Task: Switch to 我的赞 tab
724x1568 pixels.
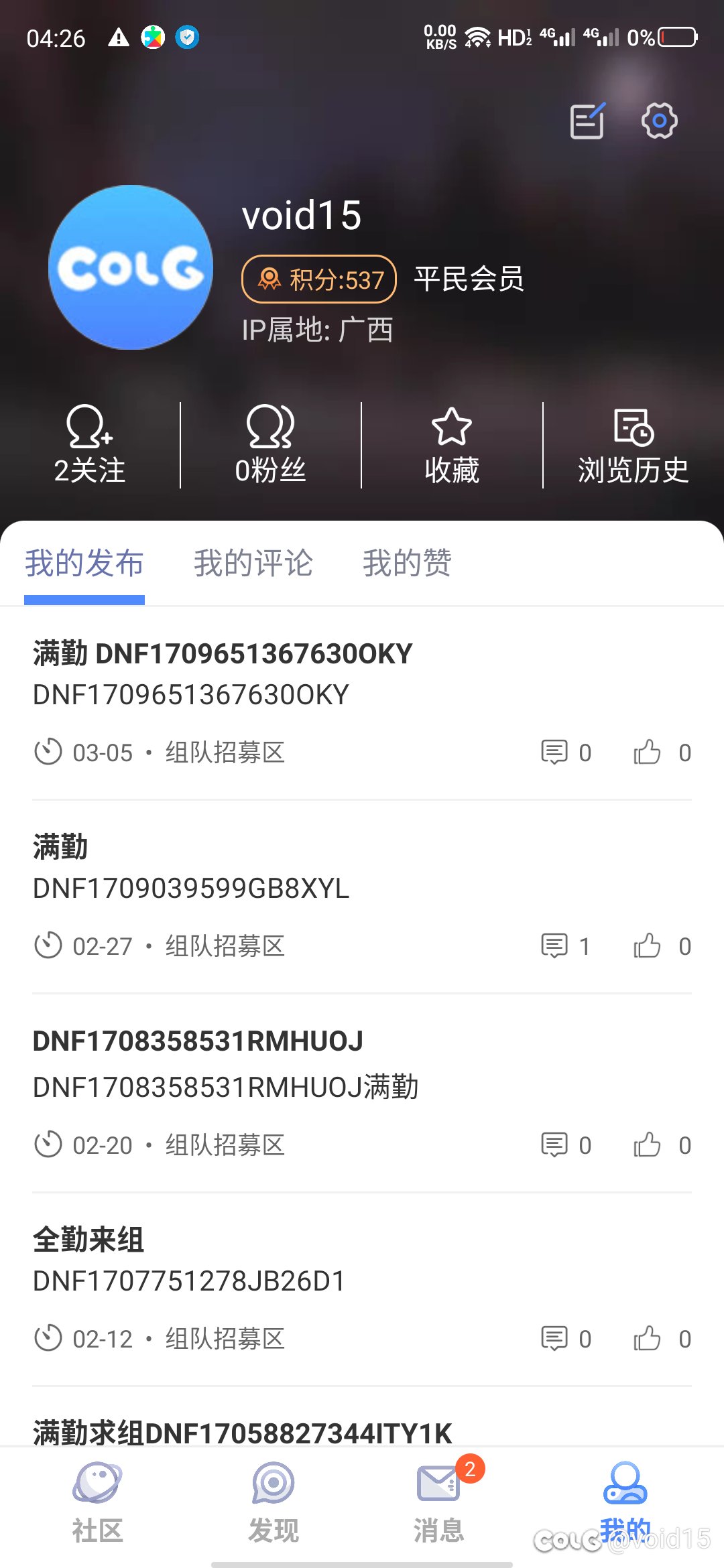Action: click(x=408, y=563)
